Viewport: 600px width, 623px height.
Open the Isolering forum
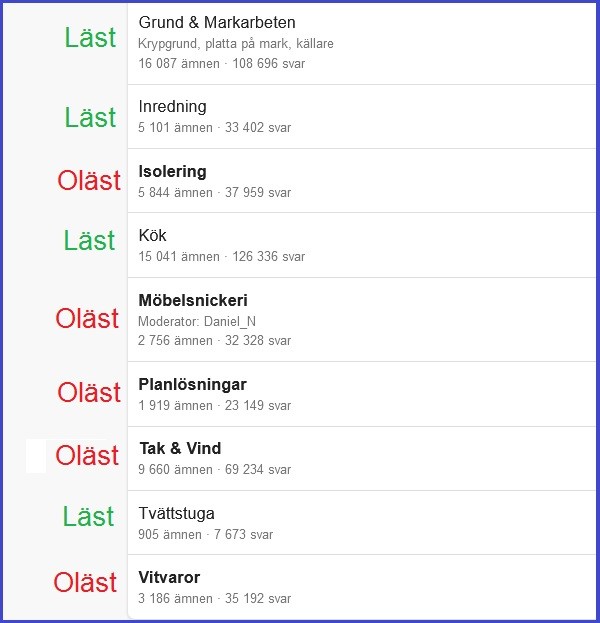(172, 171)
